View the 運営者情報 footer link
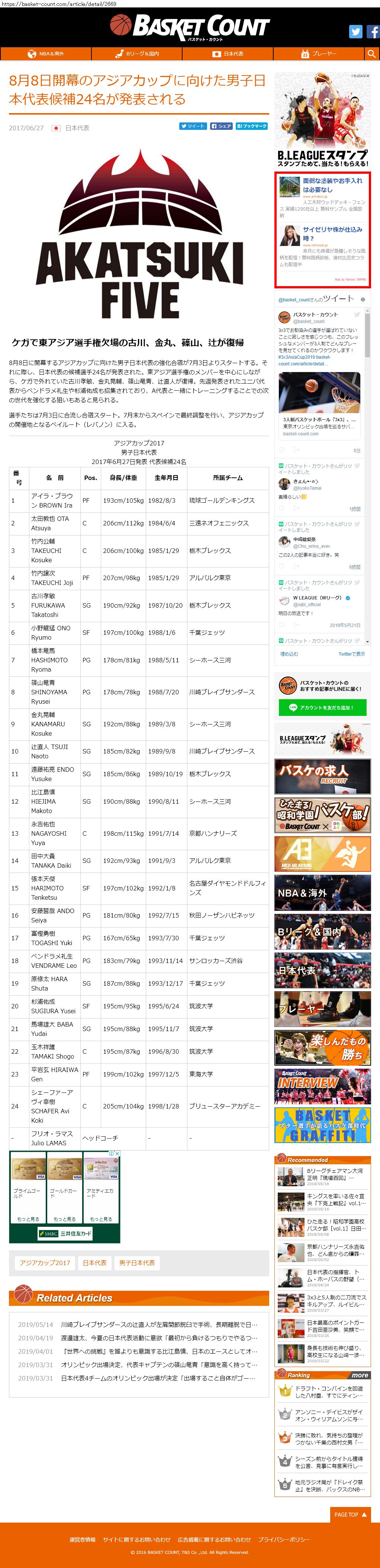Image resolution: width=380 pixels, height=1568 pixels. 82,1539
